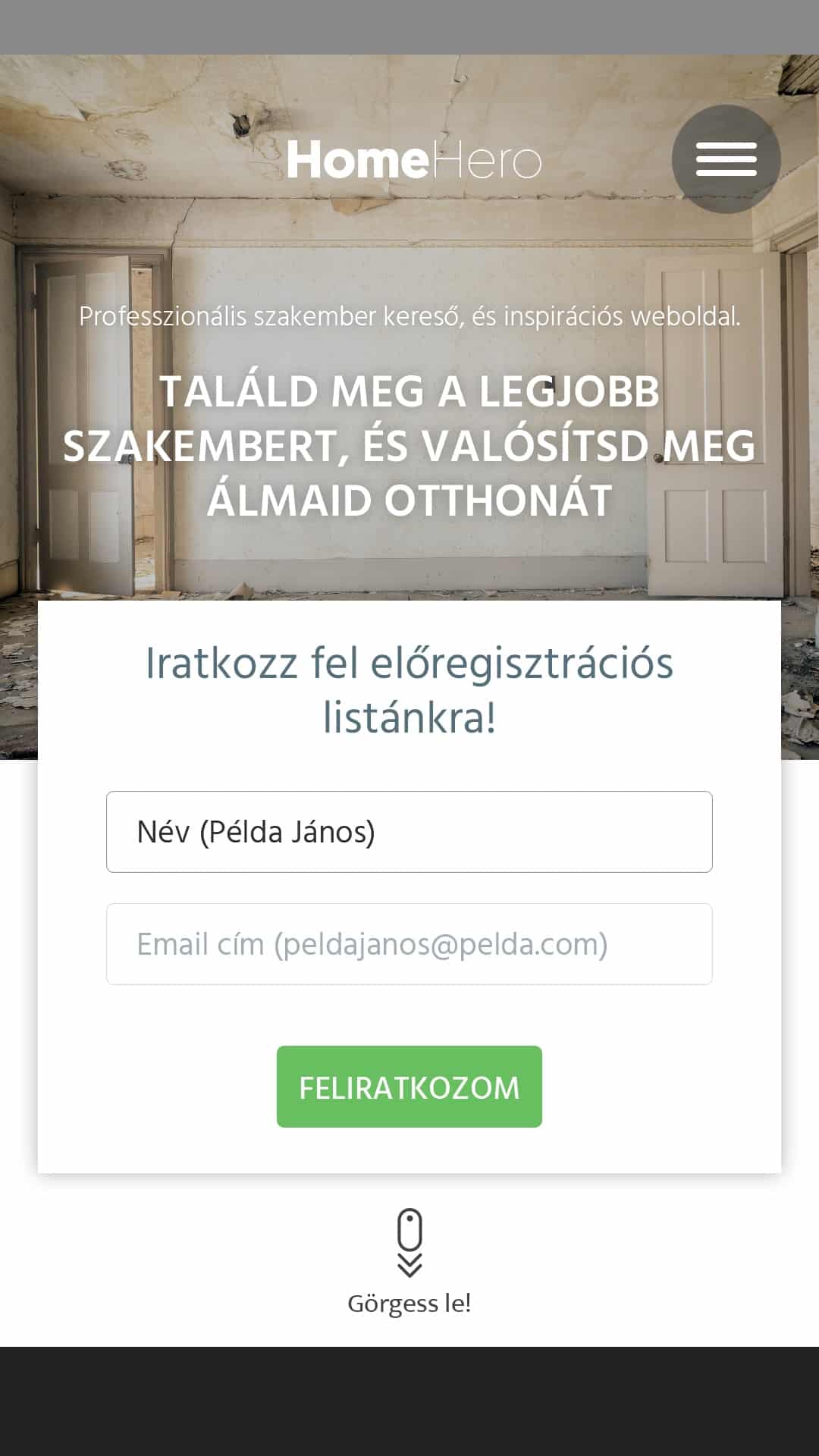The image size is (819, 1456).
Task: Tap the Görgess le! scroll indicator
Action: tap(409, 1259)
